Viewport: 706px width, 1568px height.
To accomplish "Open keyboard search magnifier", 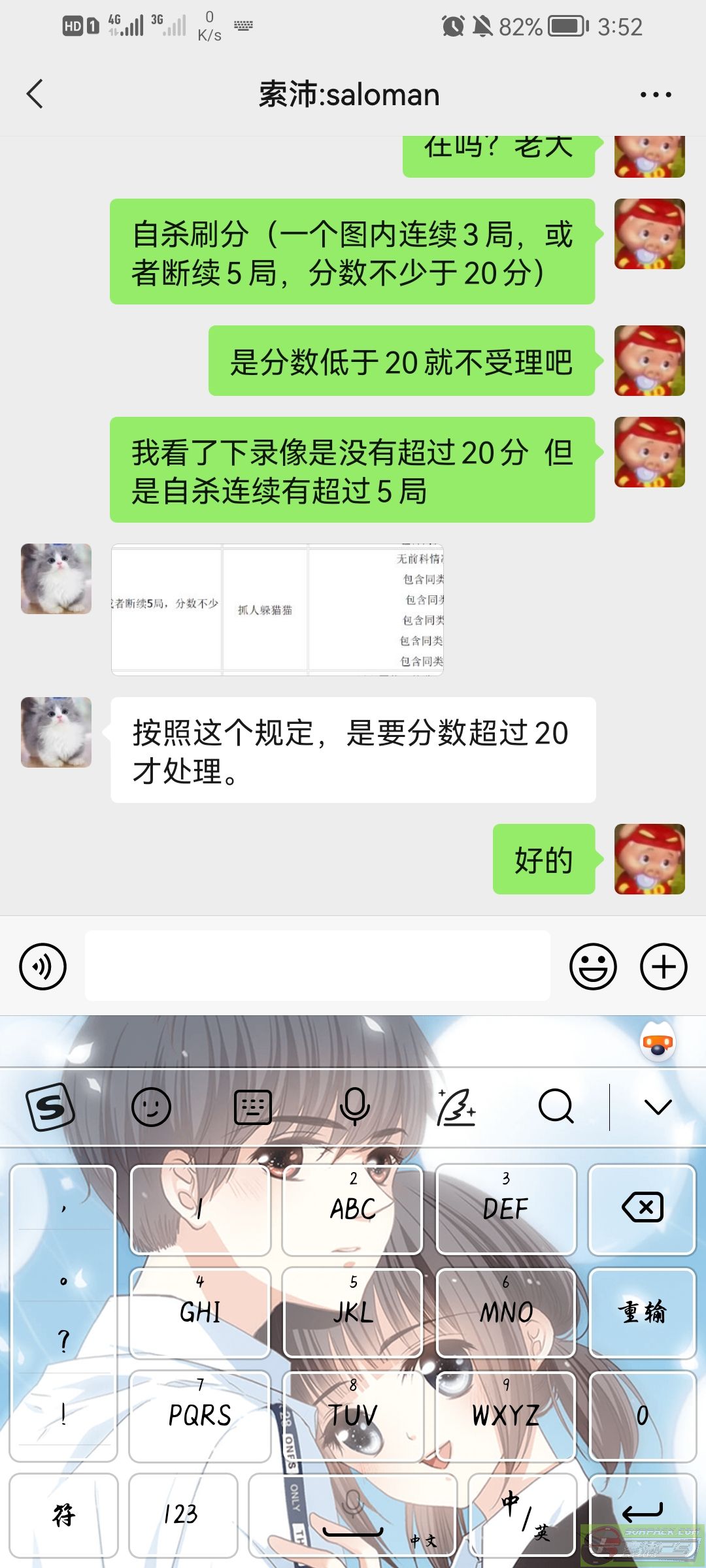I will point(556,1107).
